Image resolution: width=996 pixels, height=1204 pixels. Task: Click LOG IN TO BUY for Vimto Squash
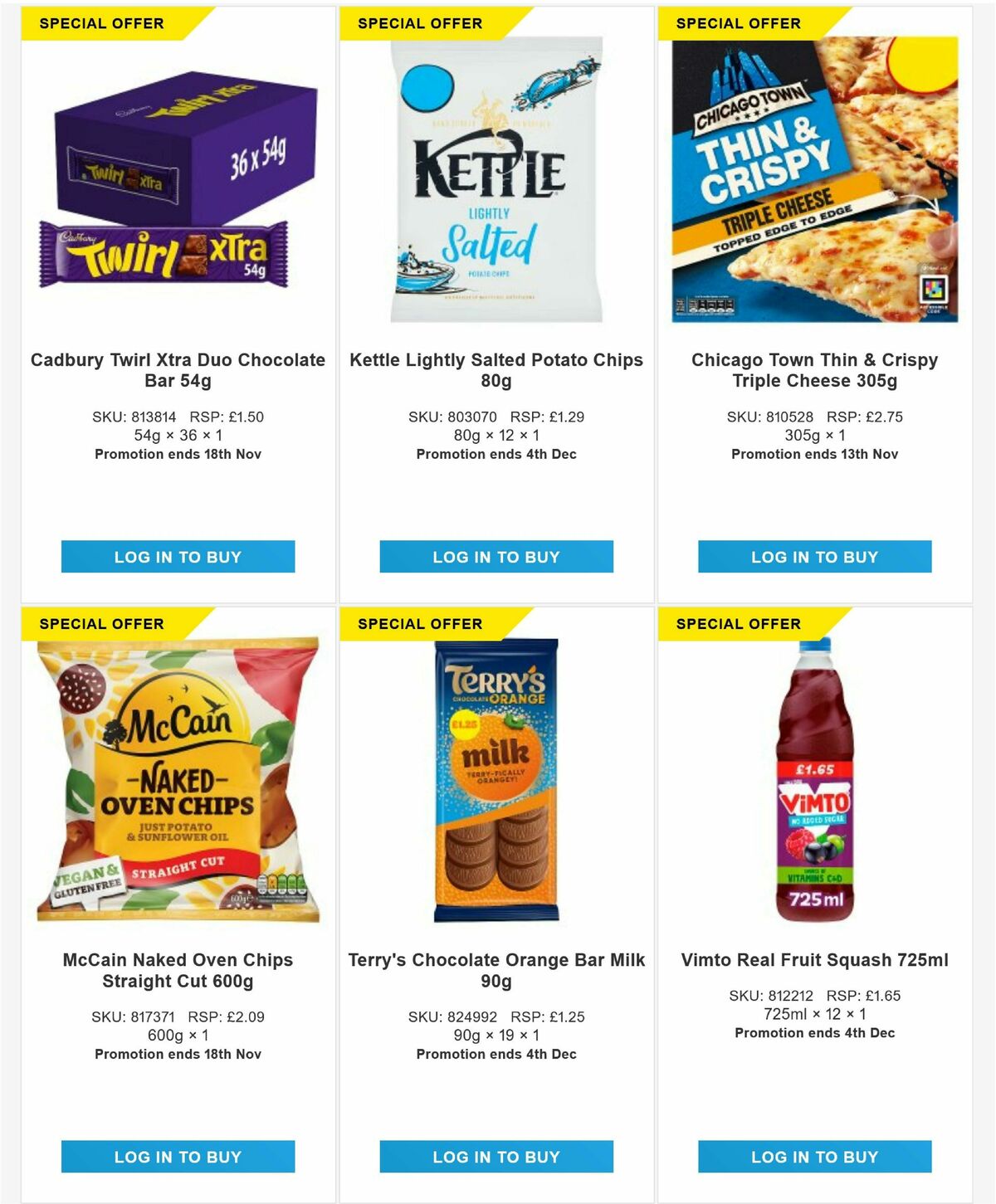[814, 1156]
